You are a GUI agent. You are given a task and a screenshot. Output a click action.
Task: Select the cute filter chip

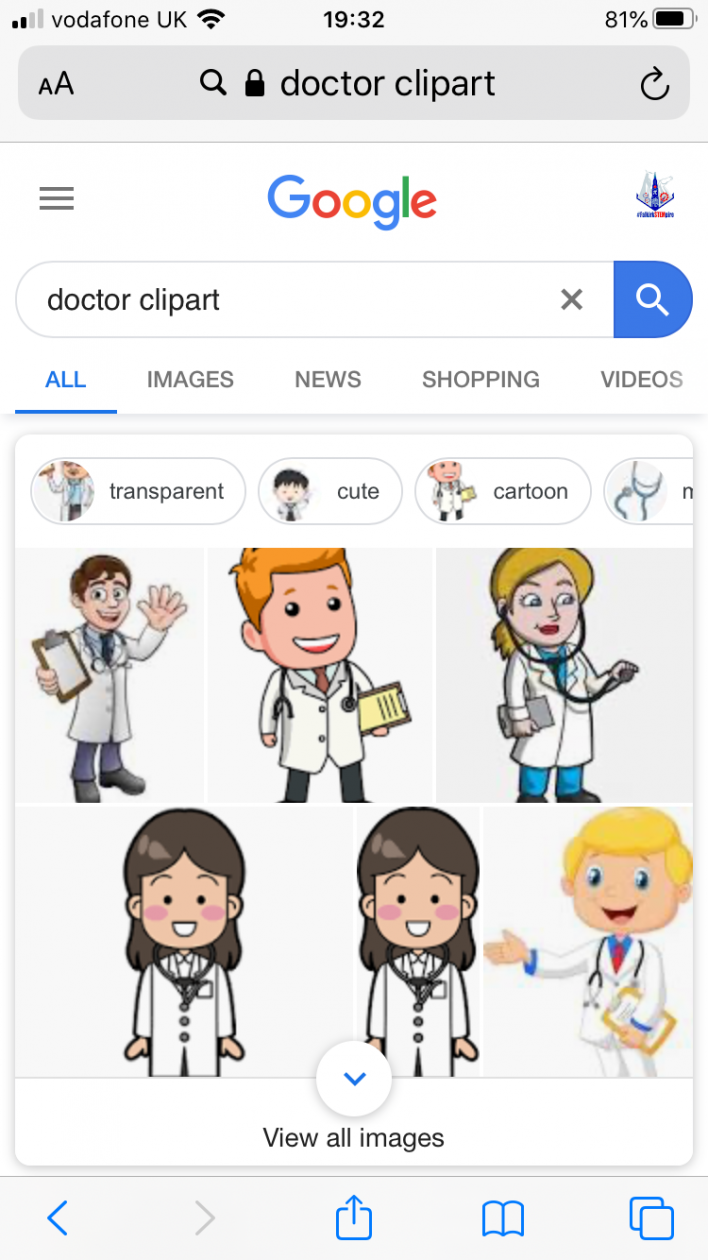click(x=330, y=491)
